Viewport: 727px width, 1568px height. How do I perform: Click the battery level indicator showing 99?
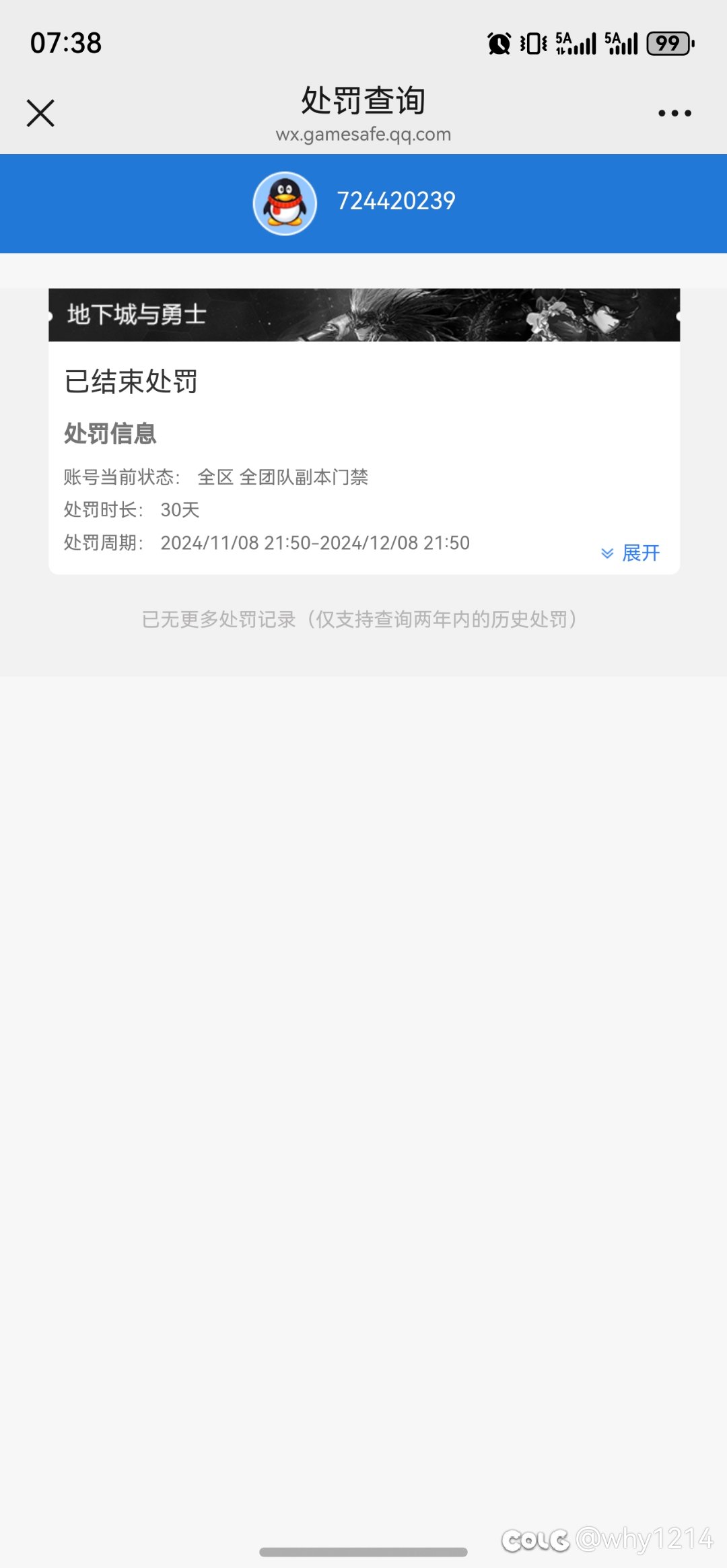[667, 42]
